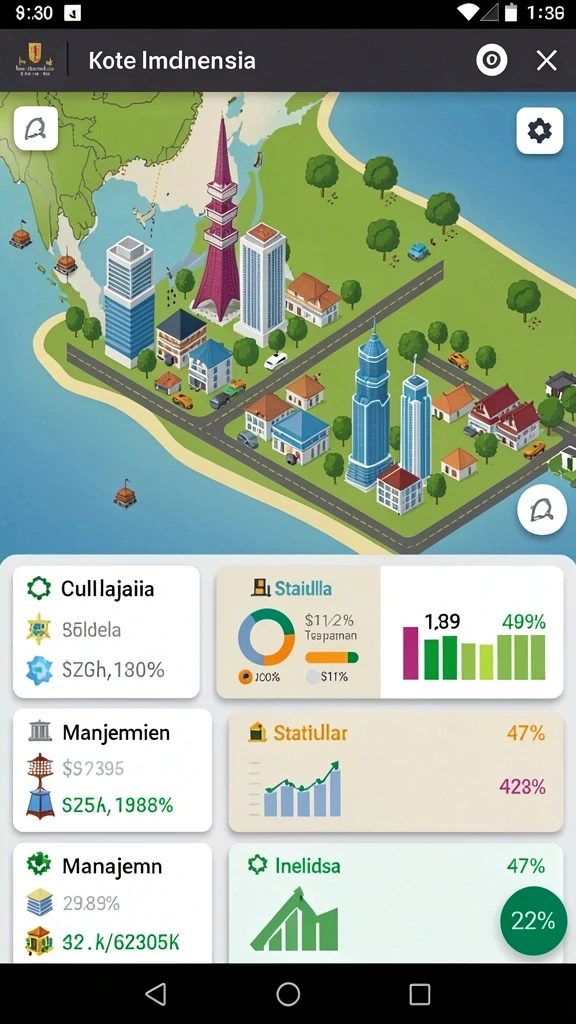The height and width of the screenshot is (1024, 576).
Task: Tap the round button at the map's lower right
Action: coord(542,510)
